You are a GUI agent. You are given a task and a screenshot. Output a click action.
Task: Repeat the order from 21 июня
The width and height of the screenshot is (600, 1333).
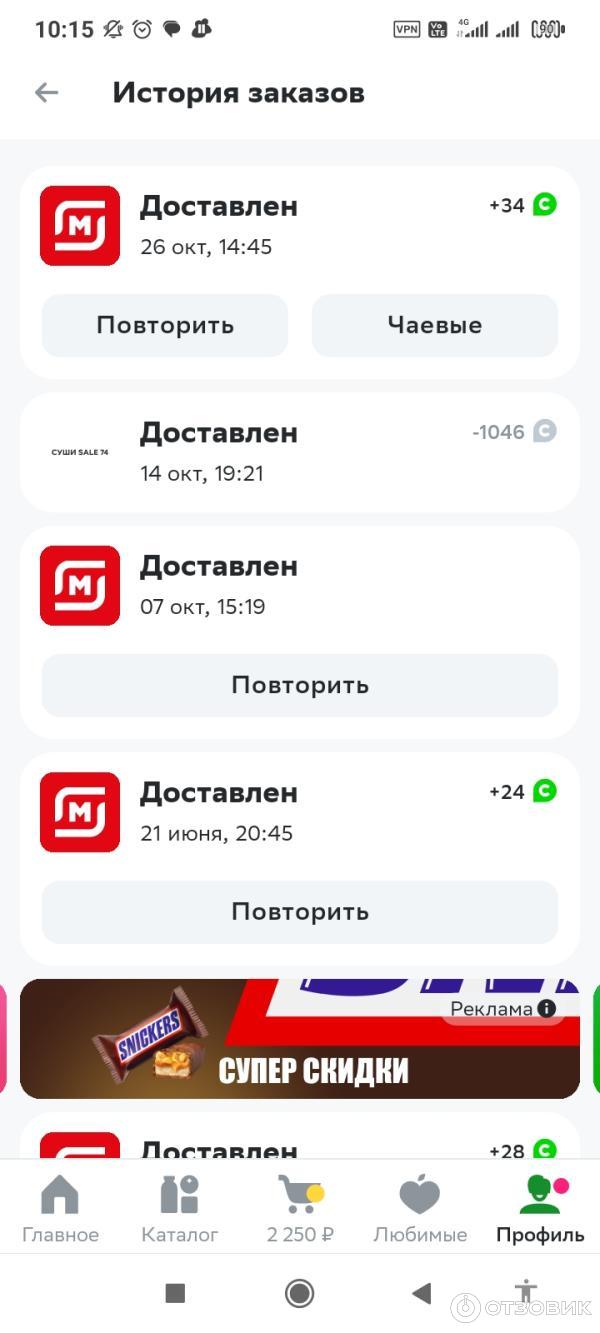tap(300, 911)
